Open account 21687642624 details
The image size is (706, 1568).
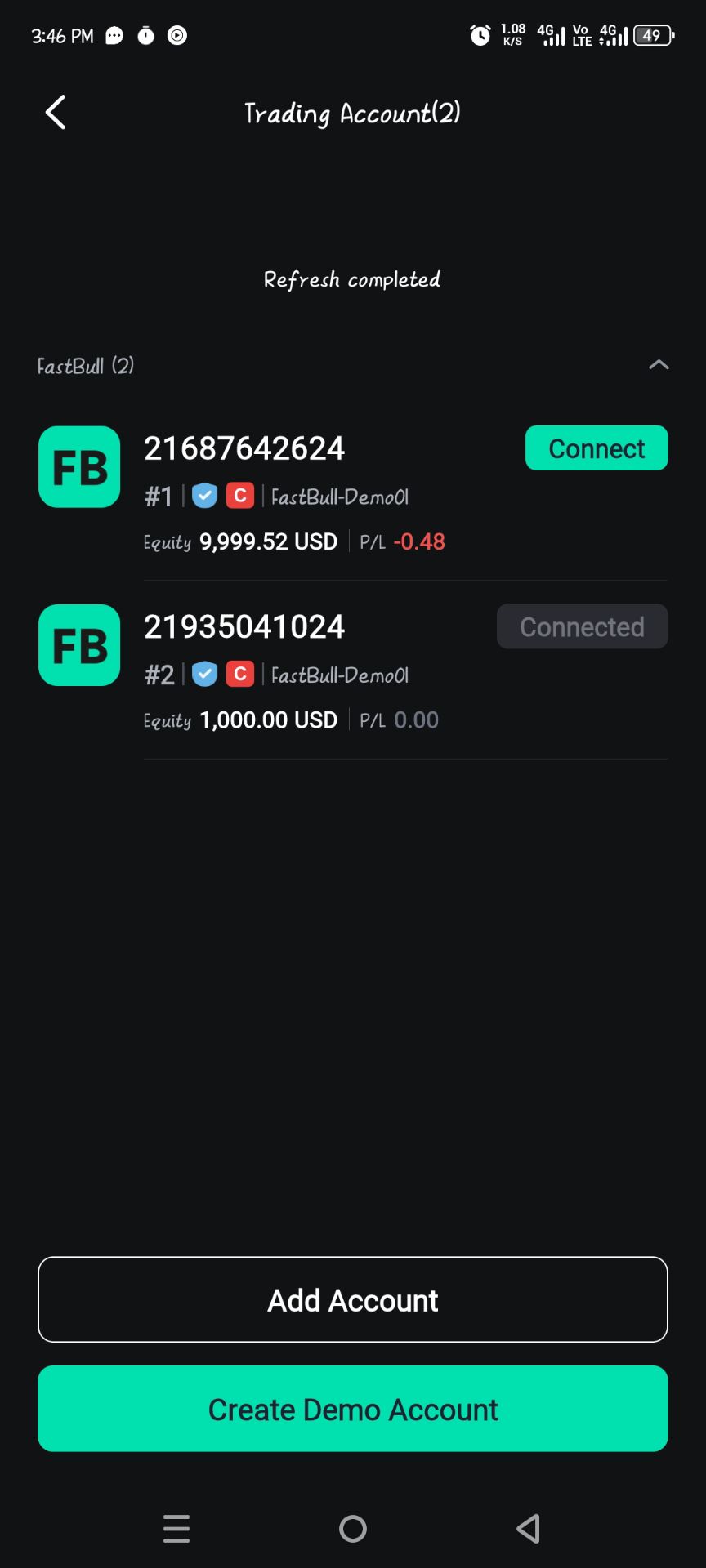(x=353, y=492)
